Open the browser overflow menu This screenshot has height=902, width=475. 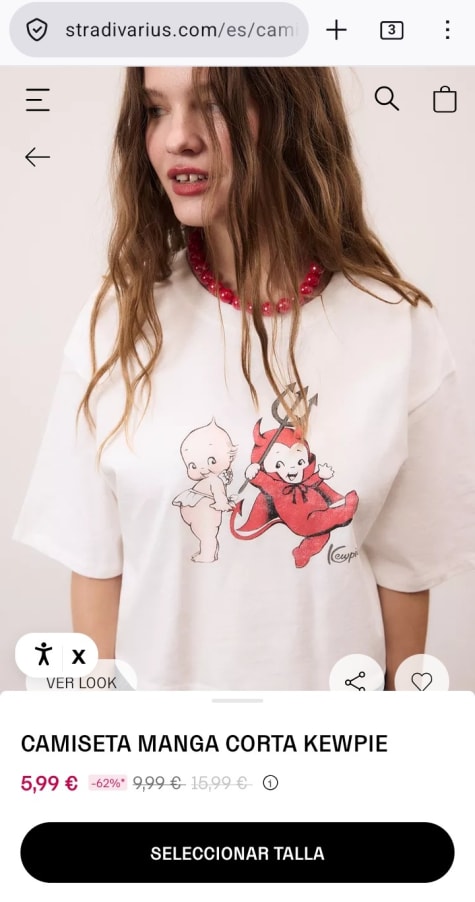pos(447,30)
